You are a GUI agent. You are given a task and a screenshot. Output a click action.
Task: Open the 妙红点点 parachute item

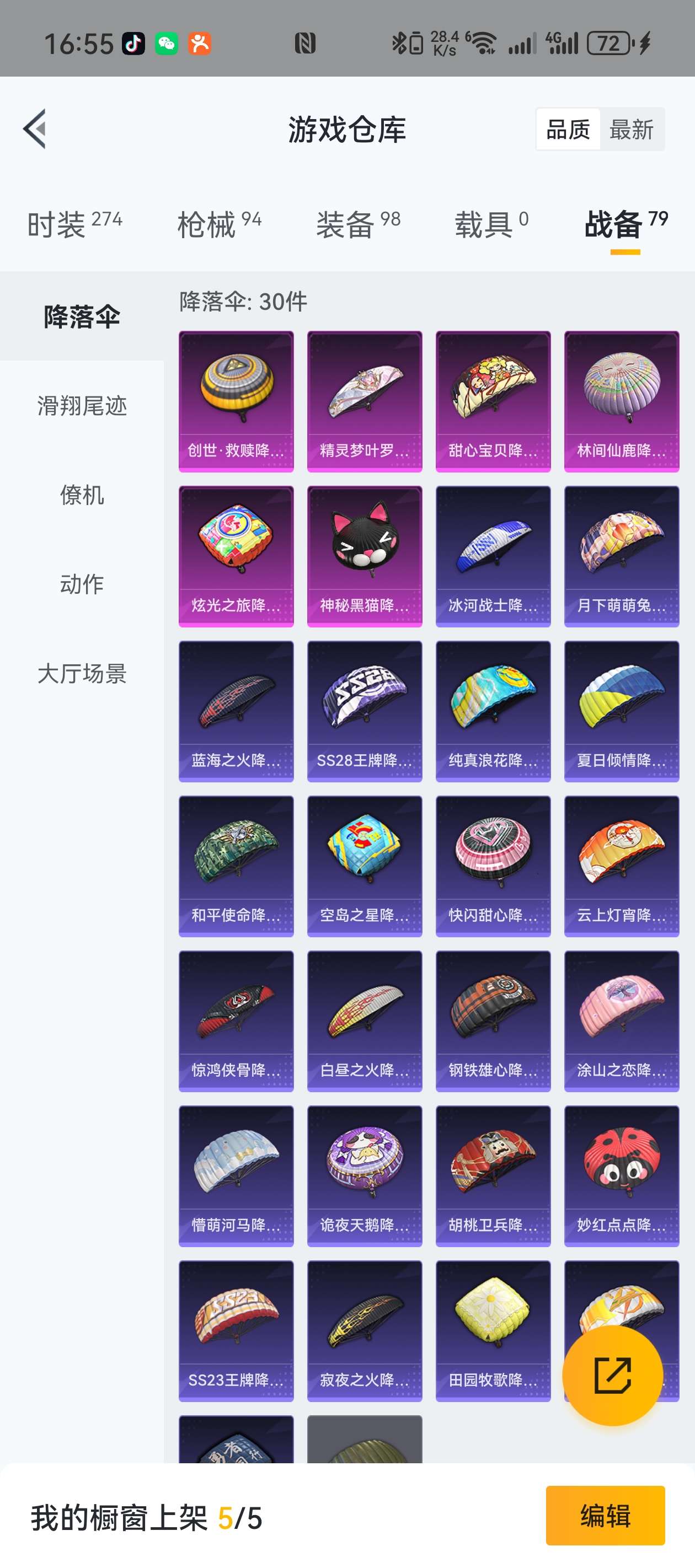click(x=622, y=1176)
